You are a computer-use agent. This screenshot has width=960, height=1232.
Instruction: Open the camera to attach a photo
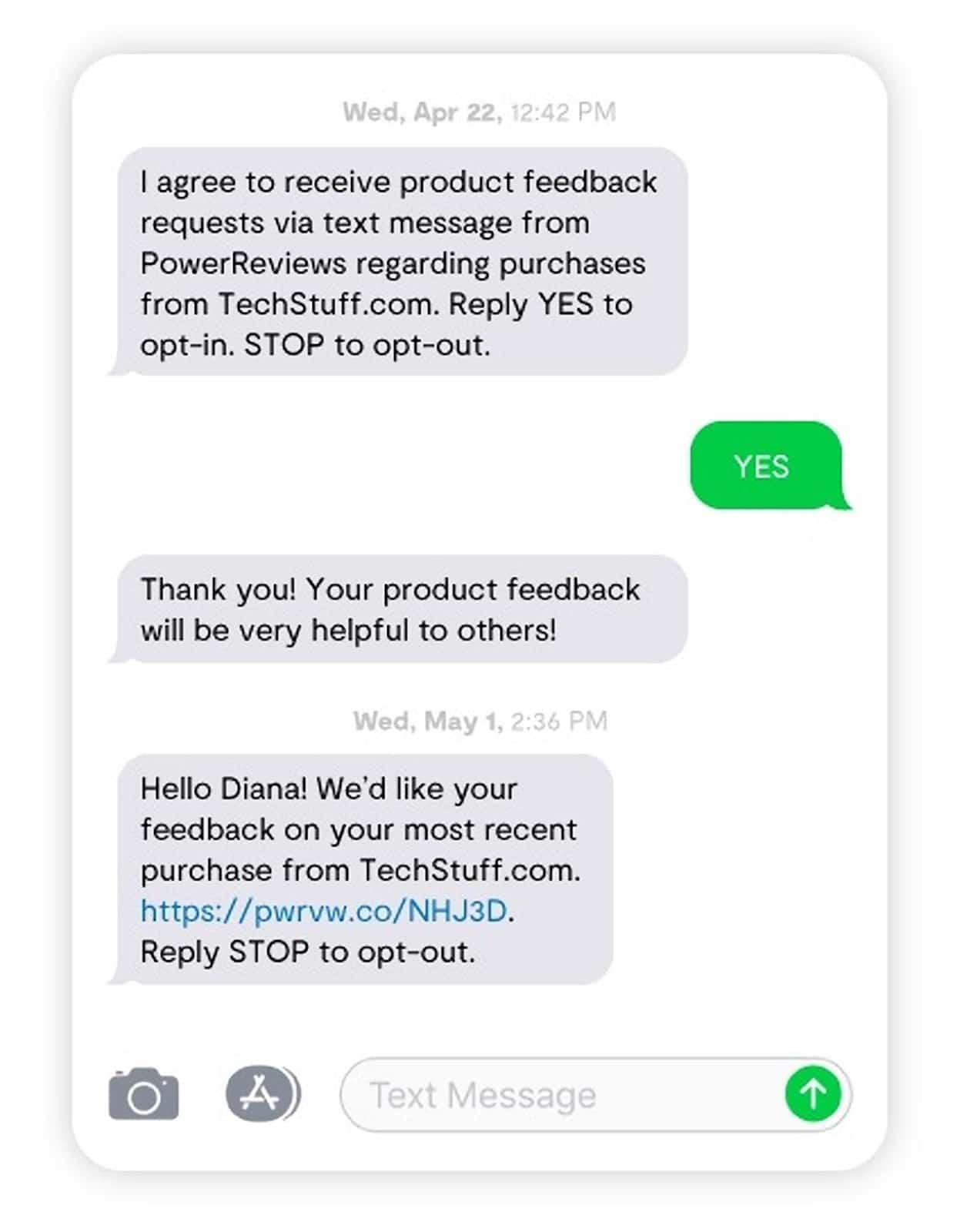pyautogui.click(x=143, y=1094)
